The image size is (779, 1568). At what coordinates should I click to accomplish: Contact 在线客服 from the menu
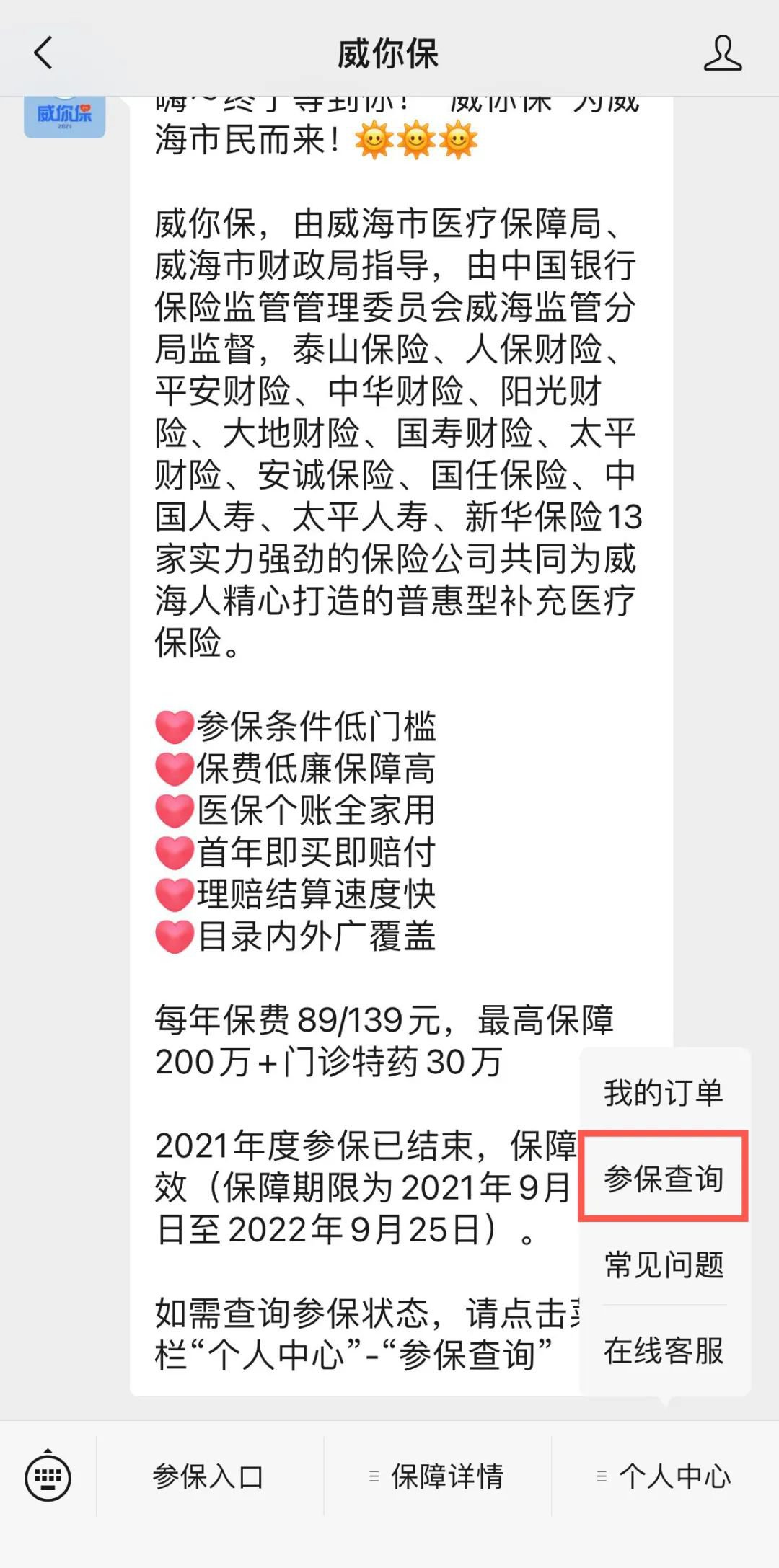pos(664,1350)
